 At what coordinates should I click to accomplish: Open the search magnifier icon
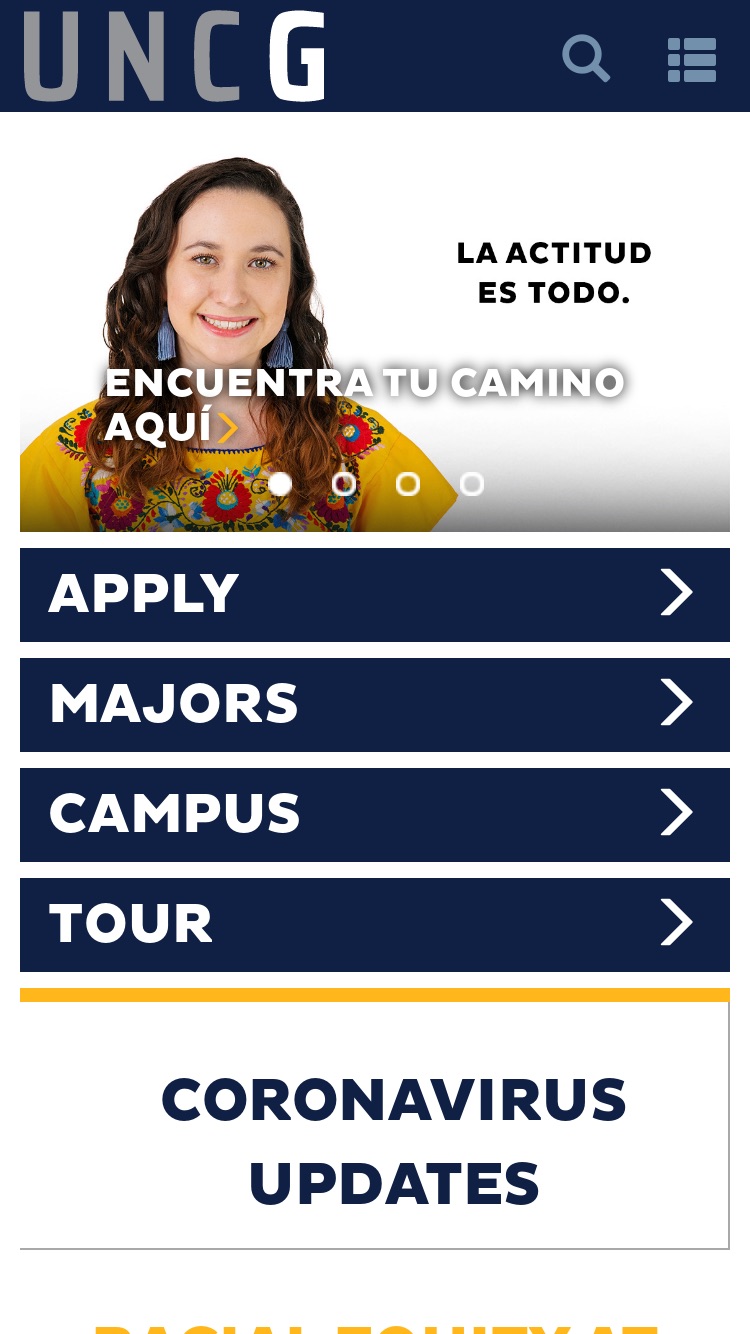[x=586, y=58]
